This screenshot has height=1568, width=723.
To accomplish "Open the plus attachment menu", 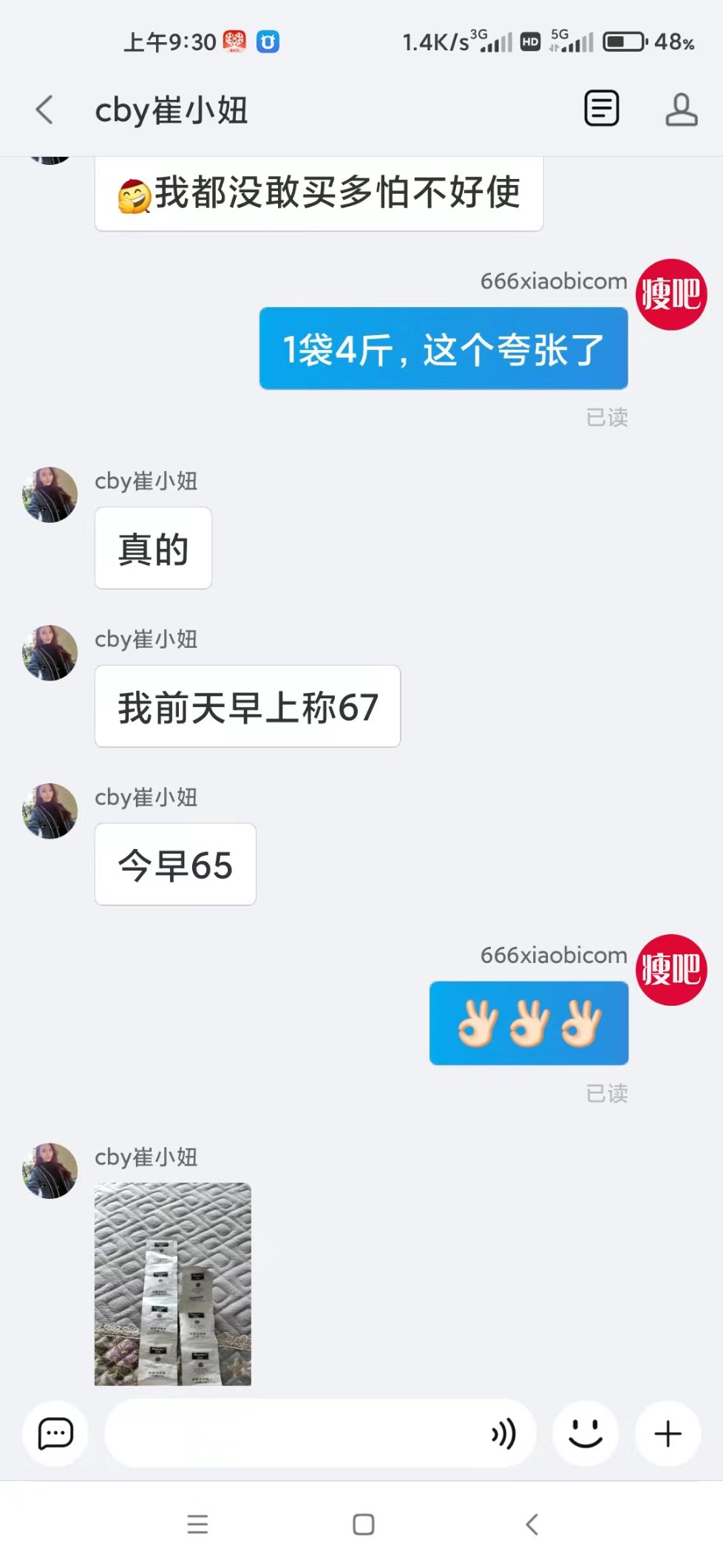I will [668, 1433].
